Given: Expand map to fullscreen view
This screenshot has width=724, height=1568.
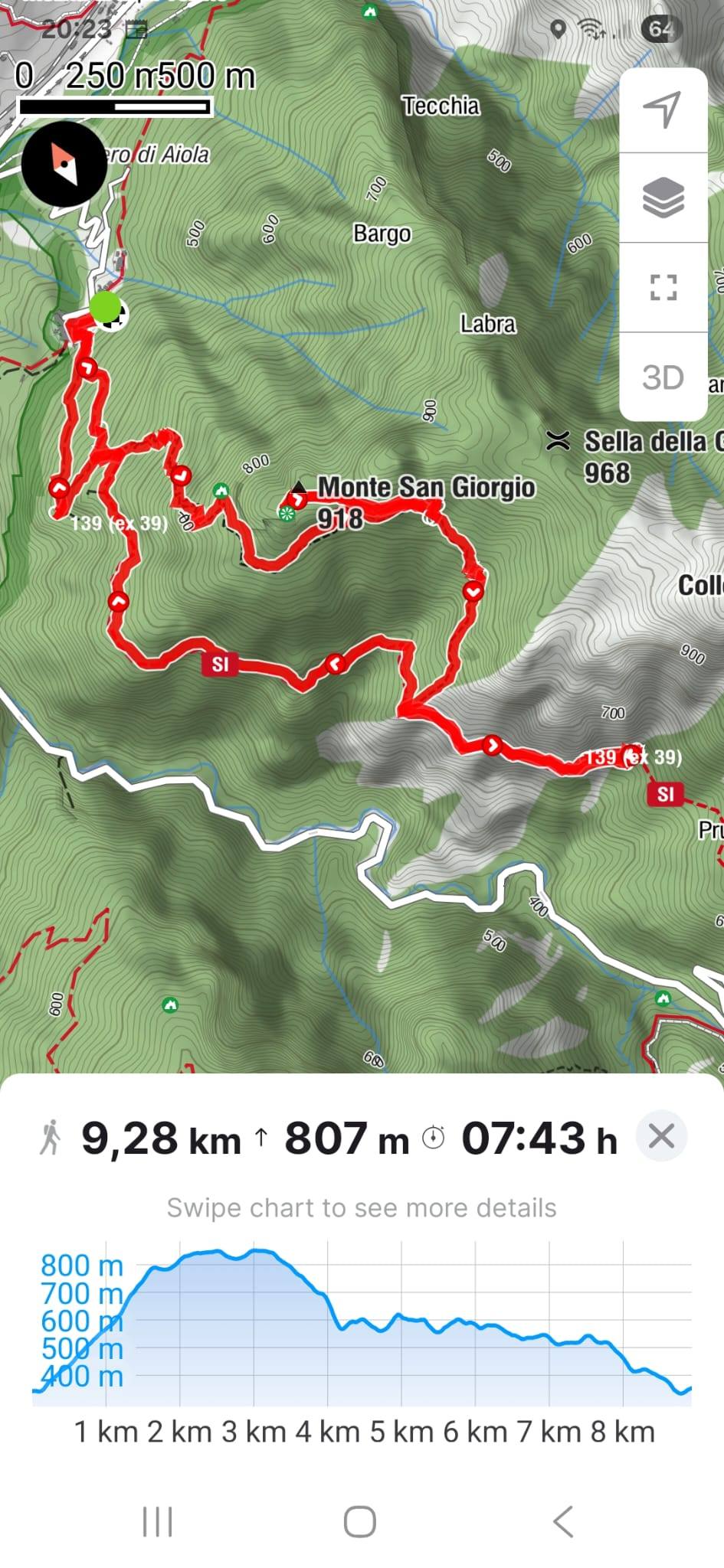Looking at the screenshot, I should coord(663,288).
